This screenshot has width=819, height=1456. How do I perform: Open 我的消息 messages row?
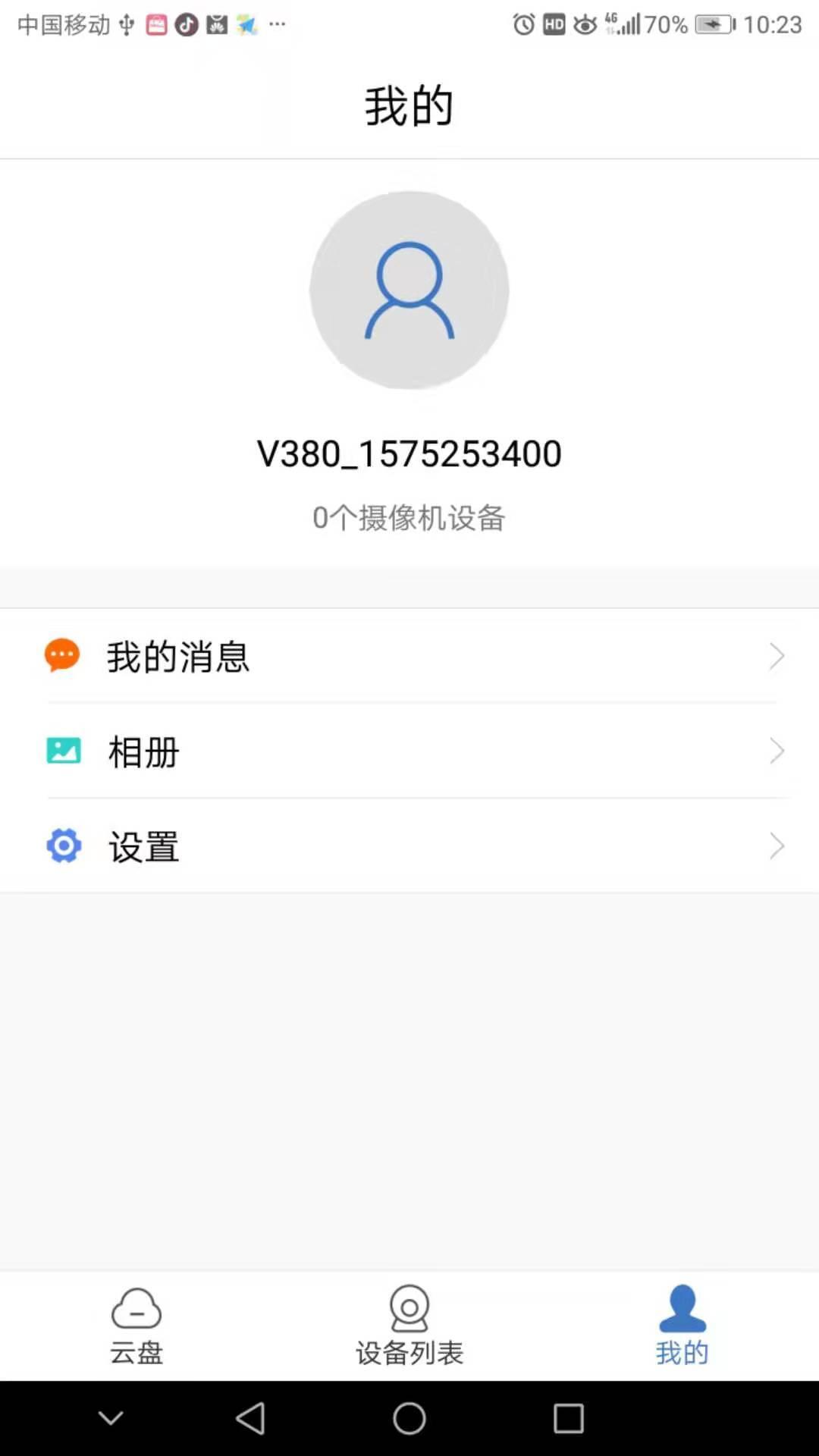[x=409, y=656]
